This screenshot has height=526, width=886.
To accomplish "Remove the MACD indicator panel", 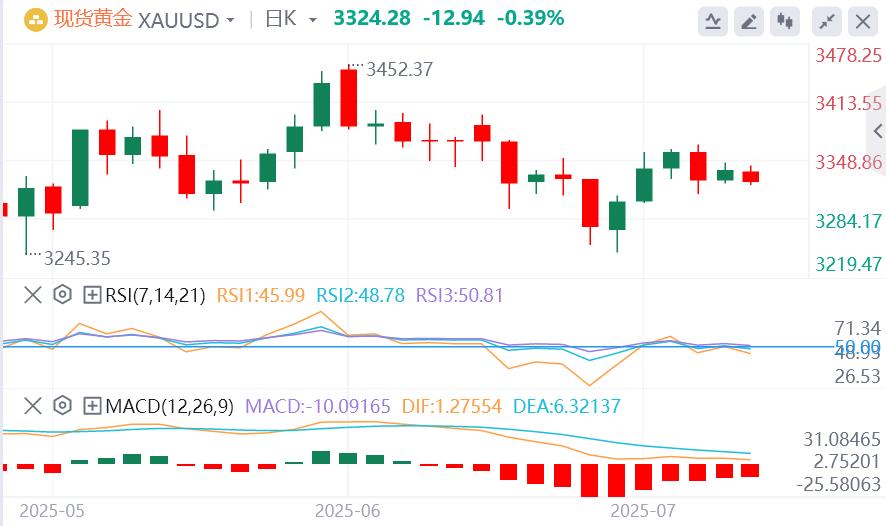I will [x=33, y=406].
